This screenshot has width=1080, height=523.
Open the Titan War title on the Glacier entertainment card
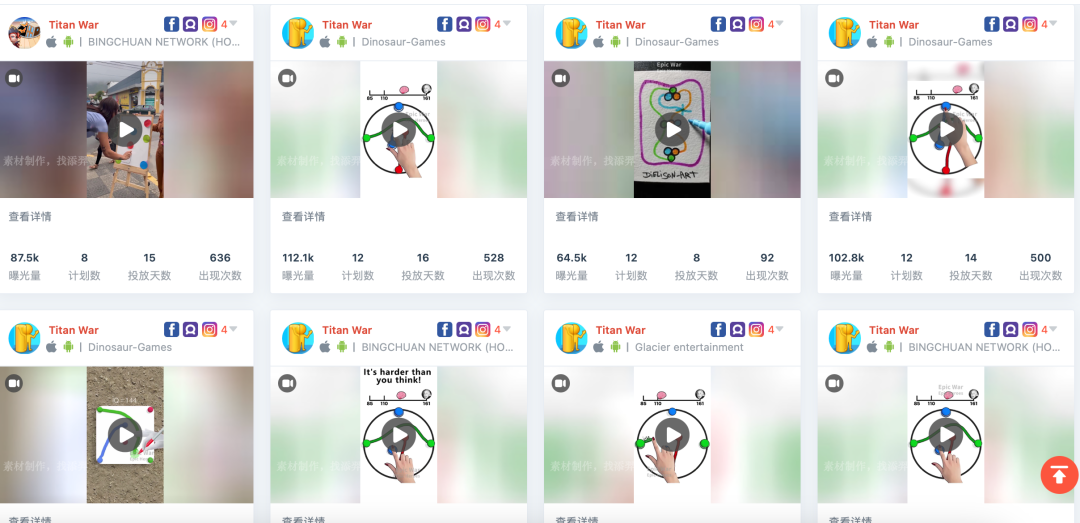[x=620, y=330]
